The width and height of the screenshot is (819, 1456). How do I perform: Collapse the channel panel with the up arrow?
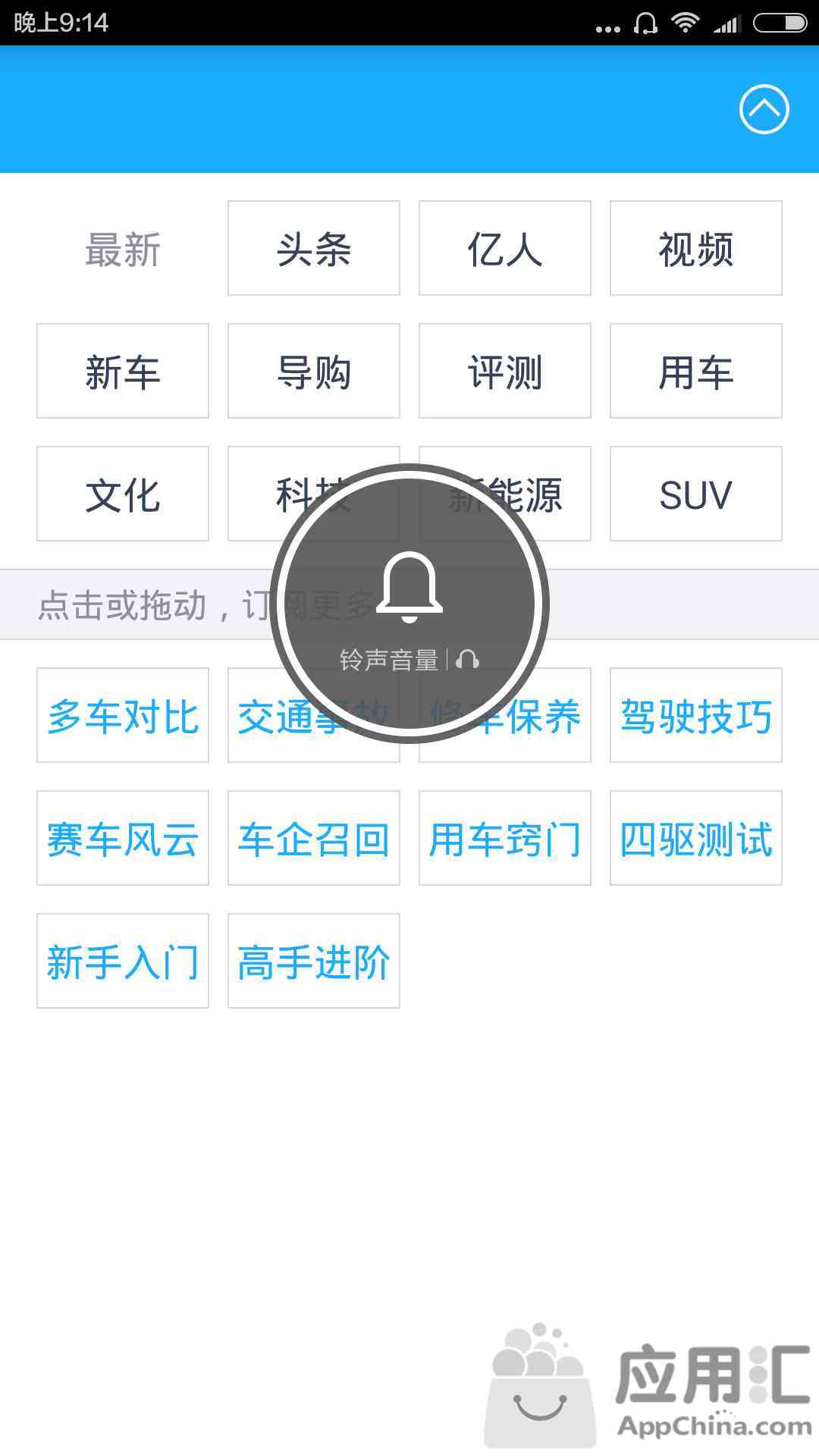[x=764, y=109]
